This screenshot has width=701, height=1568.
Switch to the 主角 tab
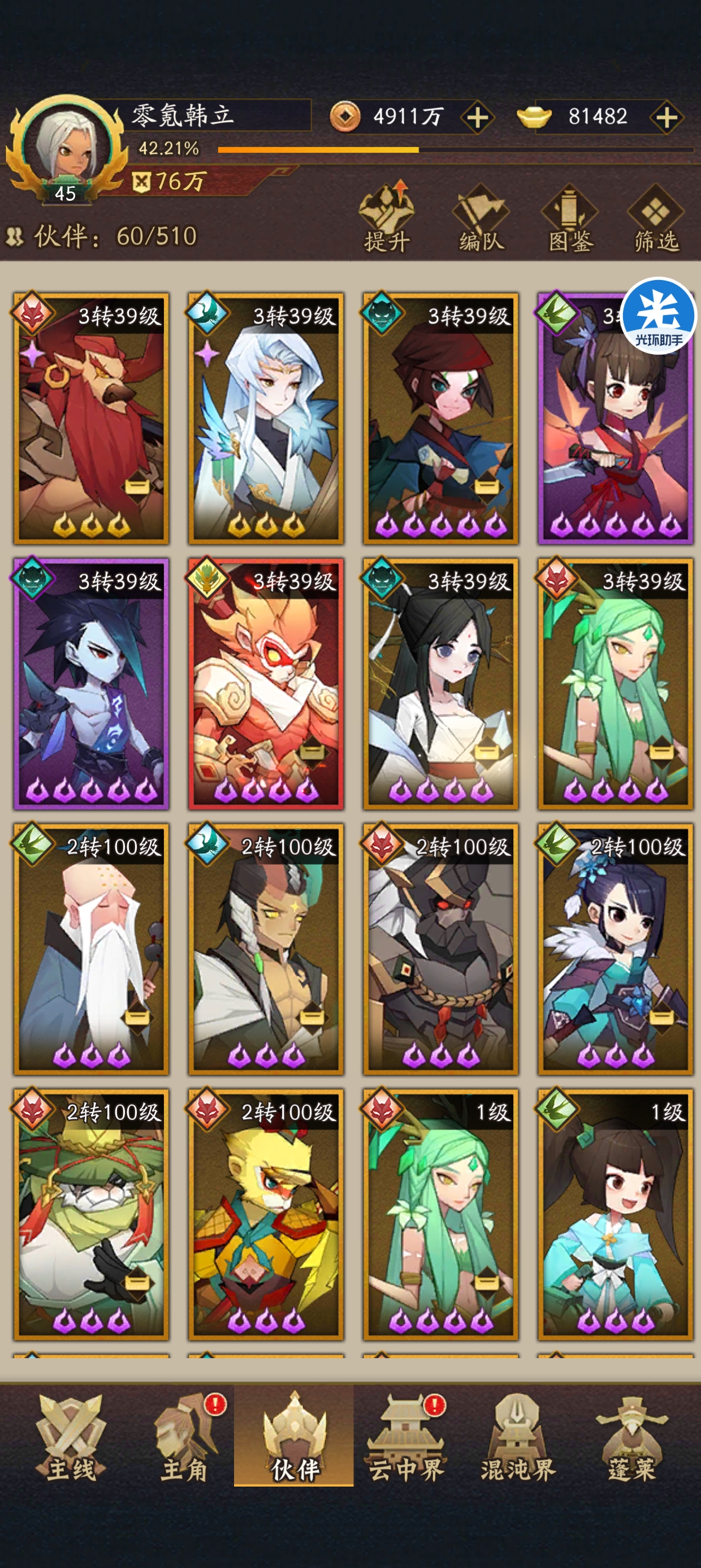[184, 1438]
